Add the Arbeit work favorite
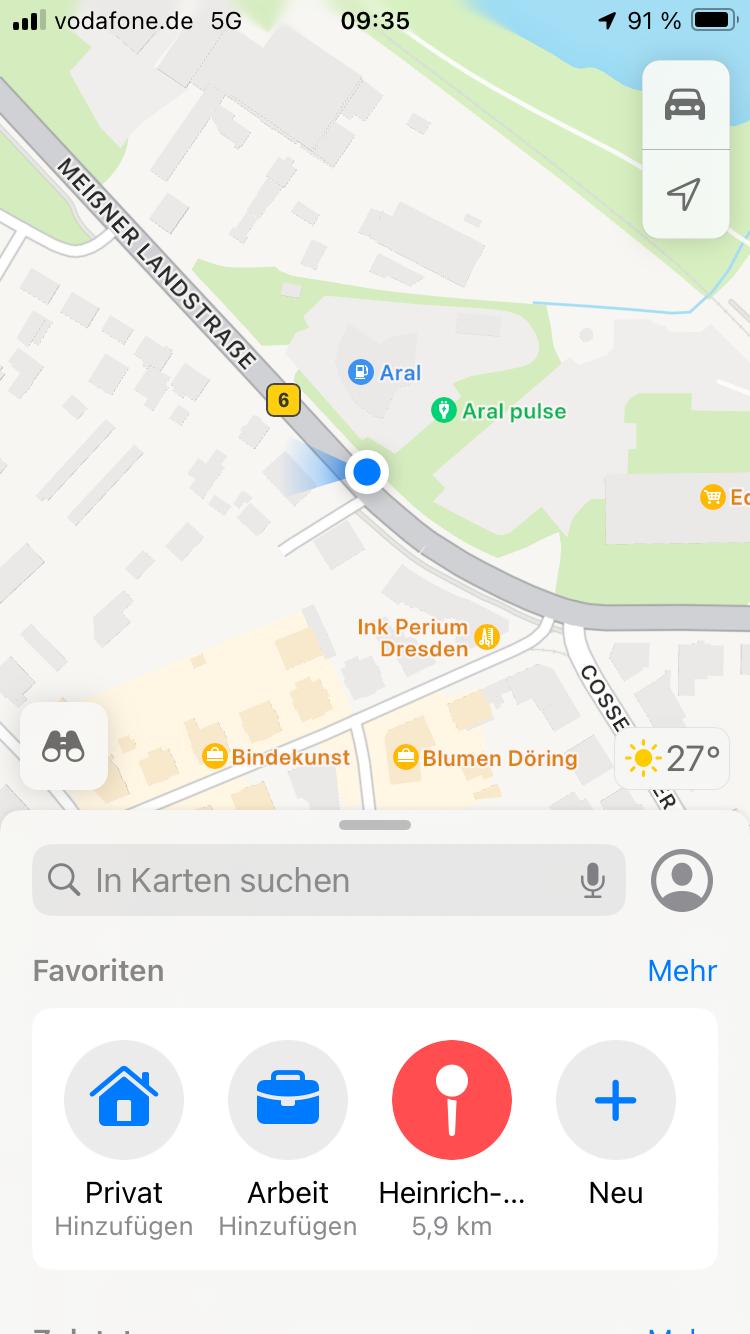This screenshot has height=1334, width=750. click(288, 1139)
